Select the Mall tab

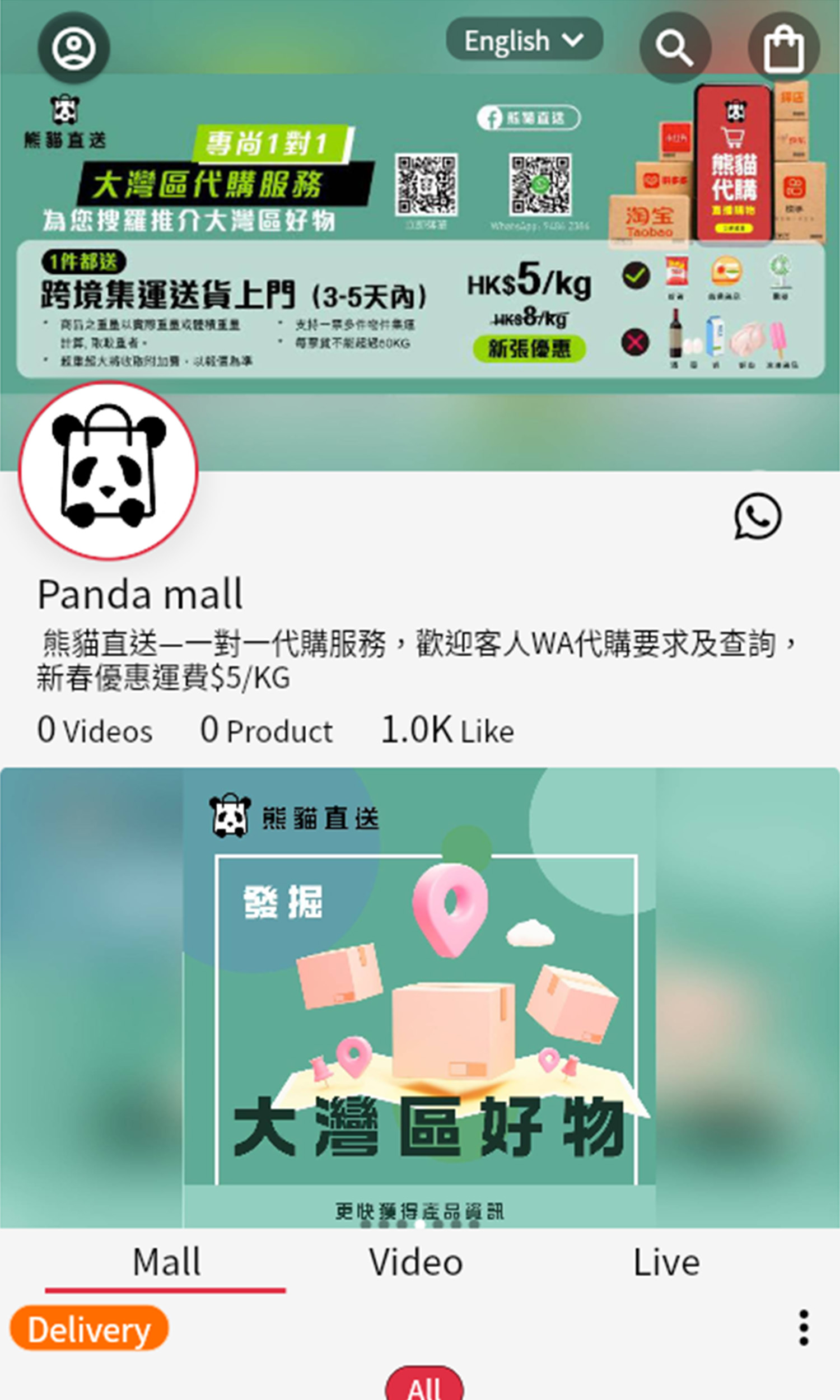pos(166,1262)
